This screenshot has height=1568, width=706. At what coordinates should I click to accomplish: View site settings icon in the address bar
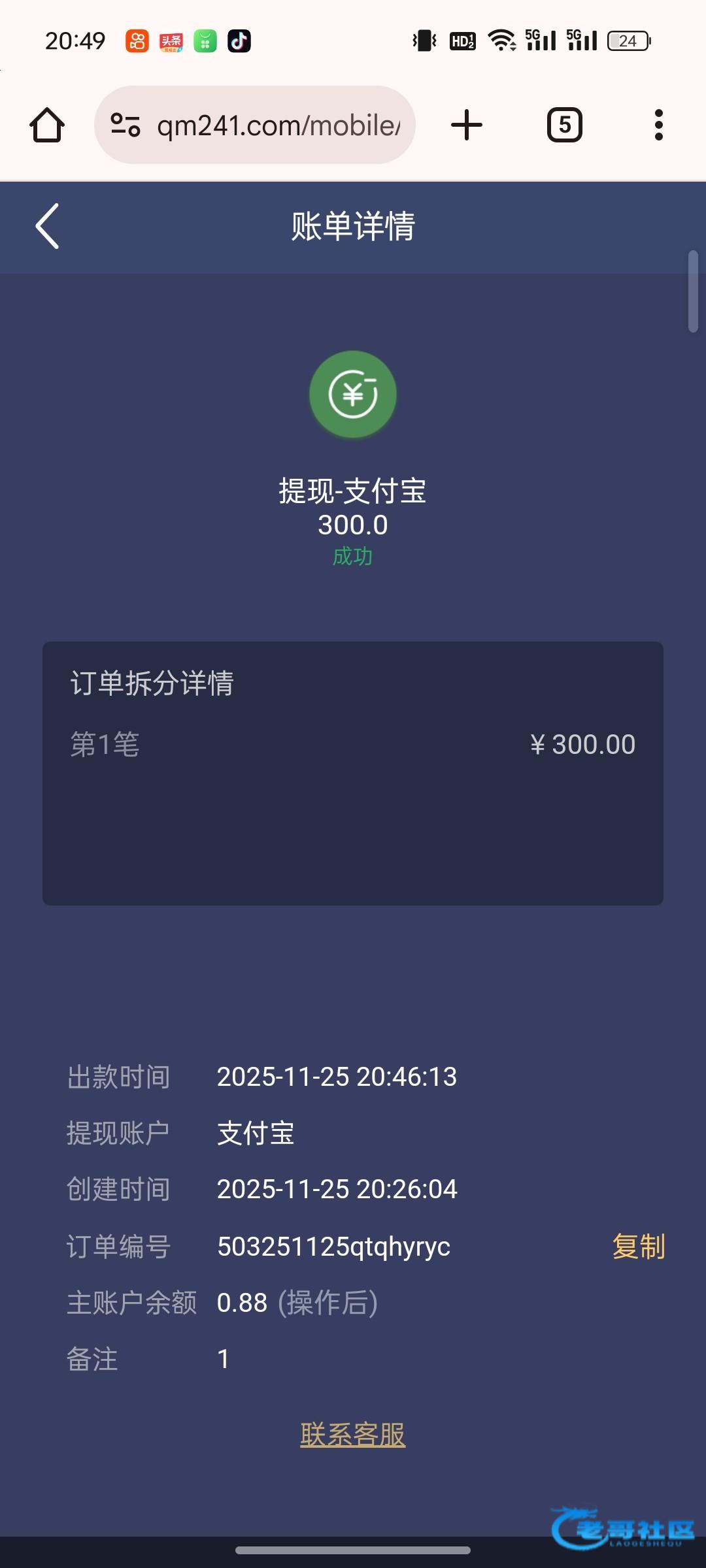pos(125,125)
